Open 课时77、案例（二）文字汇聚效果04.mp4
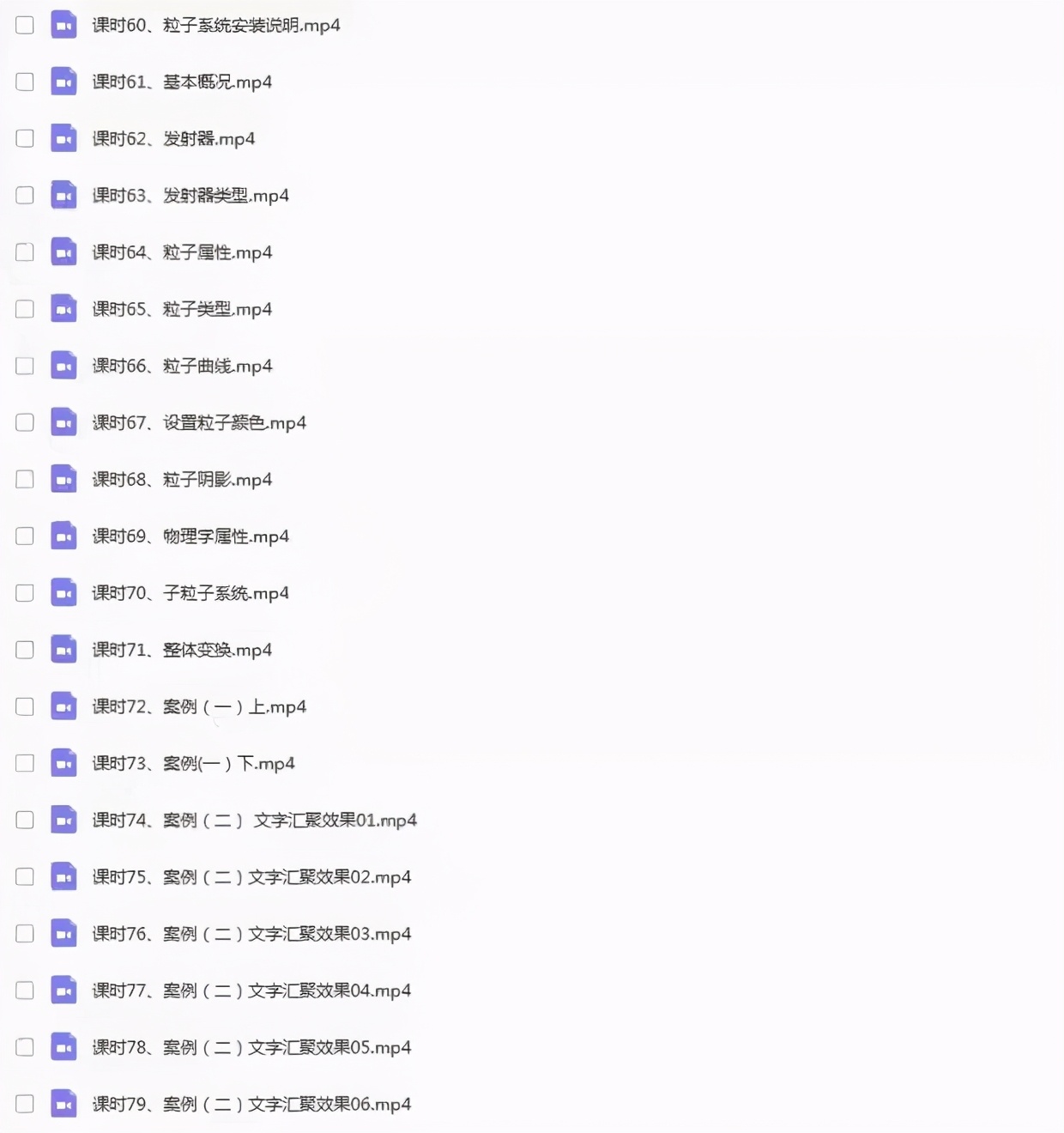 (x=251, y=990)
